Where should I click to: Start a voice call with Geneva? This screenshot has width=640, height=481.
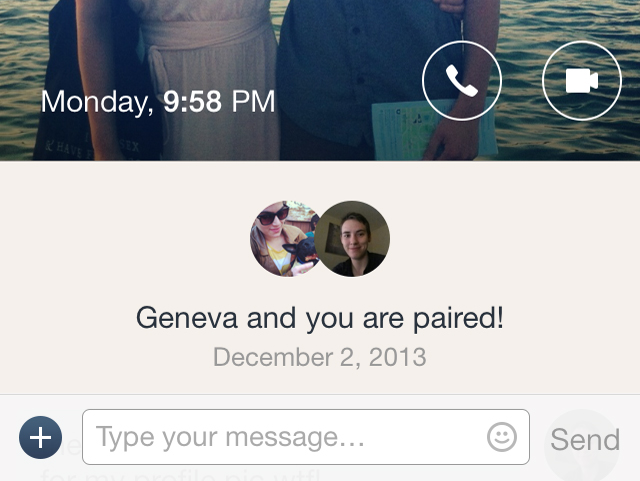tap(462, 81)
